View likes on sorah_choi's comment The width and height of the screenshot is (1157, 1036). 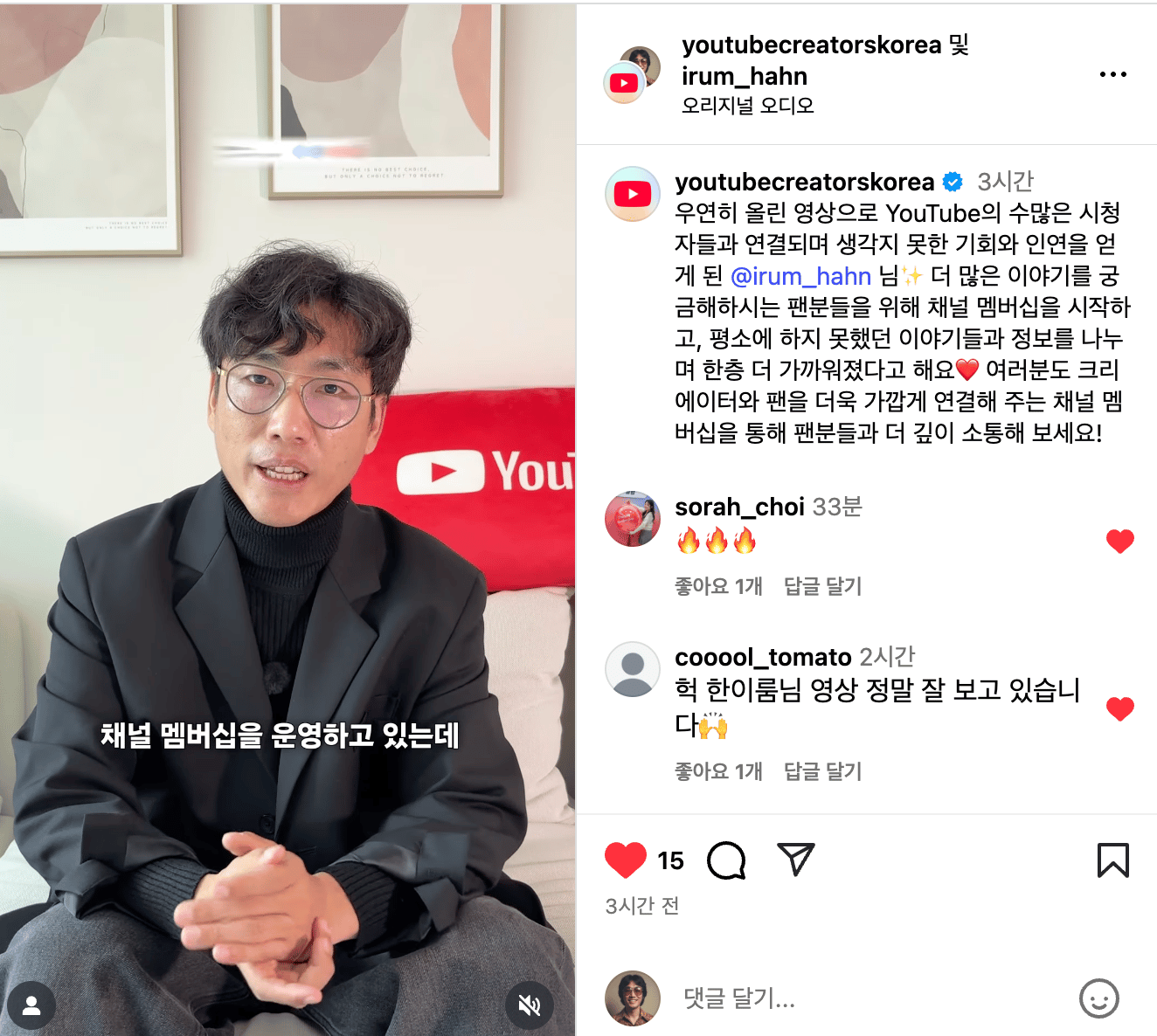click(718, 586)
